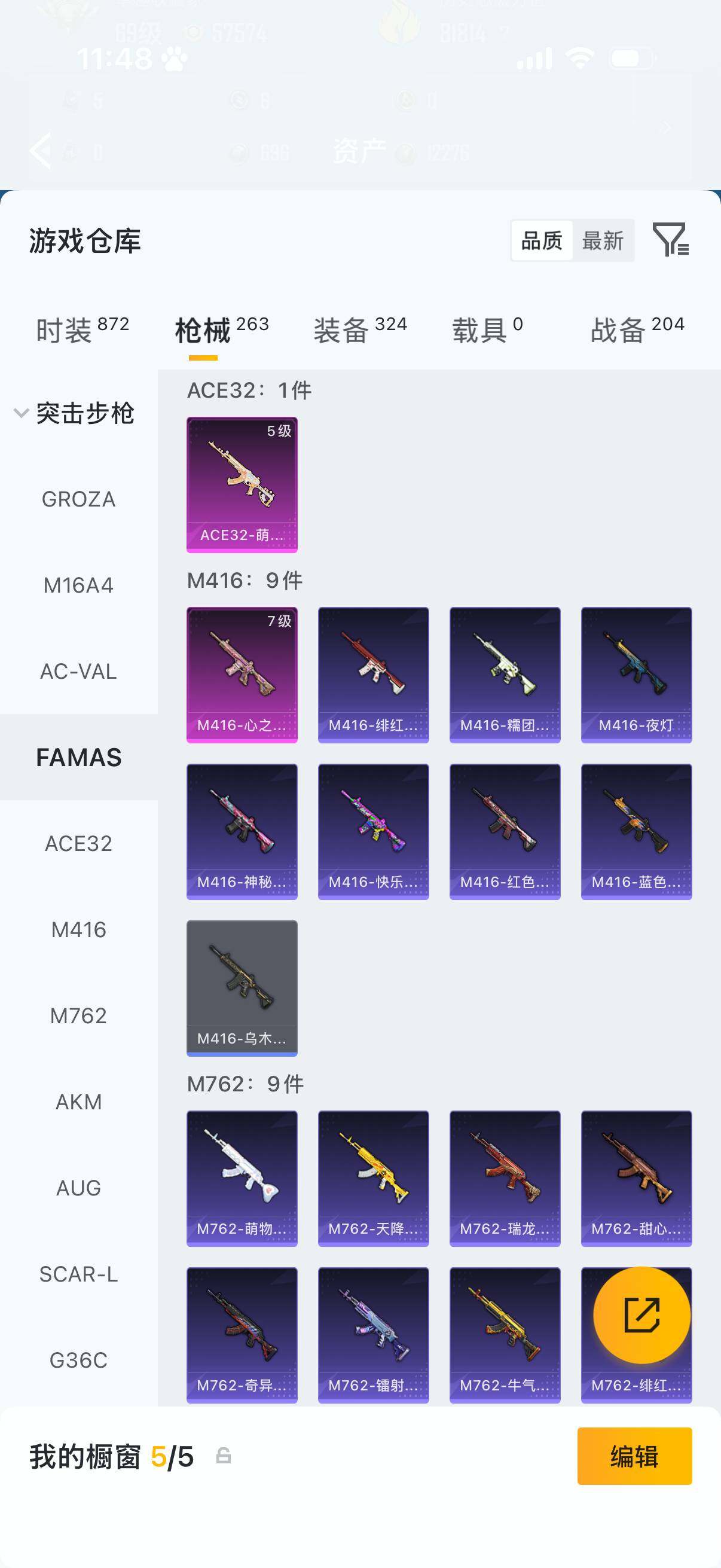Open the M416-乌木 skin tile
721x1568 pixels.
tap(242, 988)
